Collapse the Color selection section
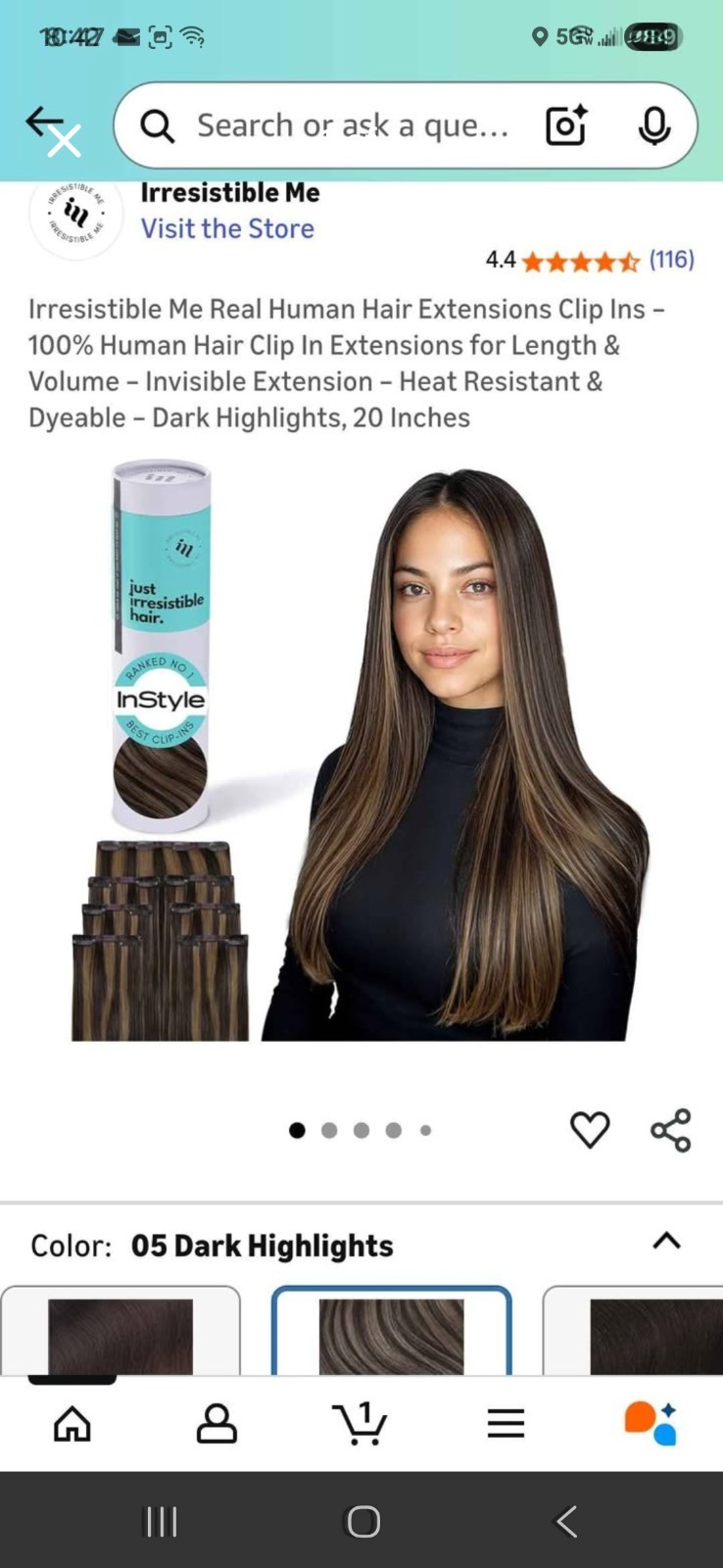723x1568 pixels. [667, 1241]
